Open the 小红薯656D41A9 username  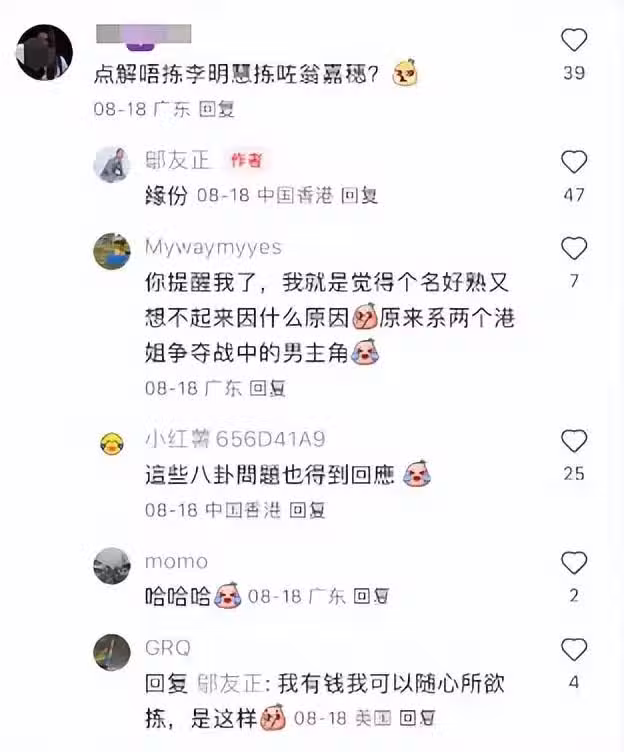pos(233,439)
